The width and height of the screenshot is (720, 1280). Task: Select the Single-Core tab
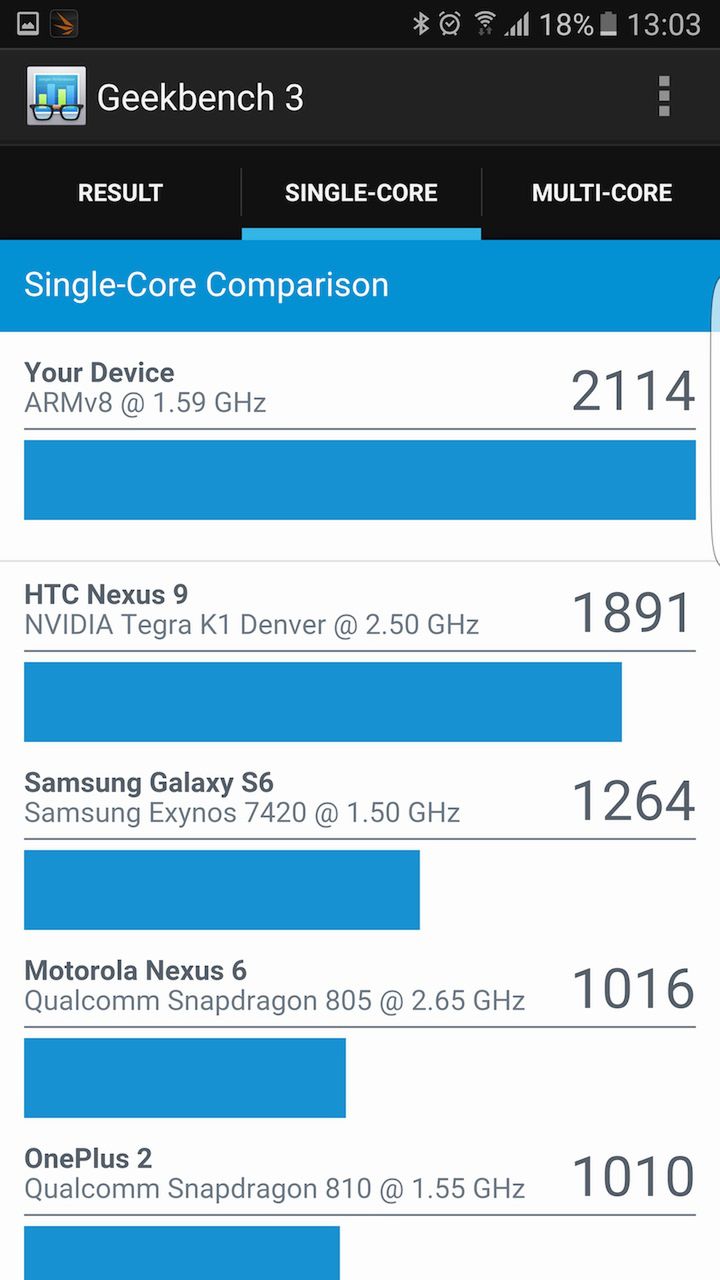[x=361, y=193]
